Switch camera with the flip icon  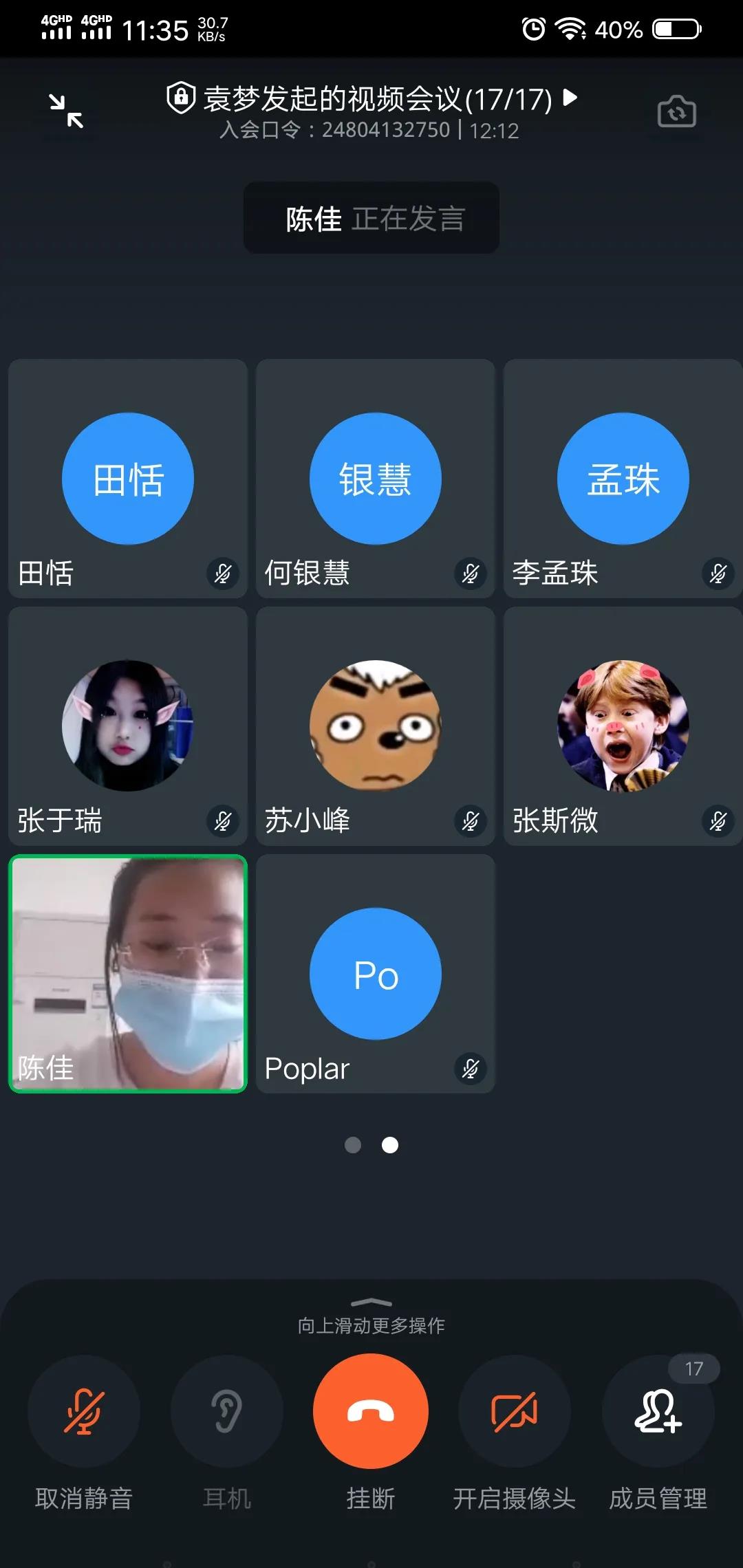(x=676, y=111)
